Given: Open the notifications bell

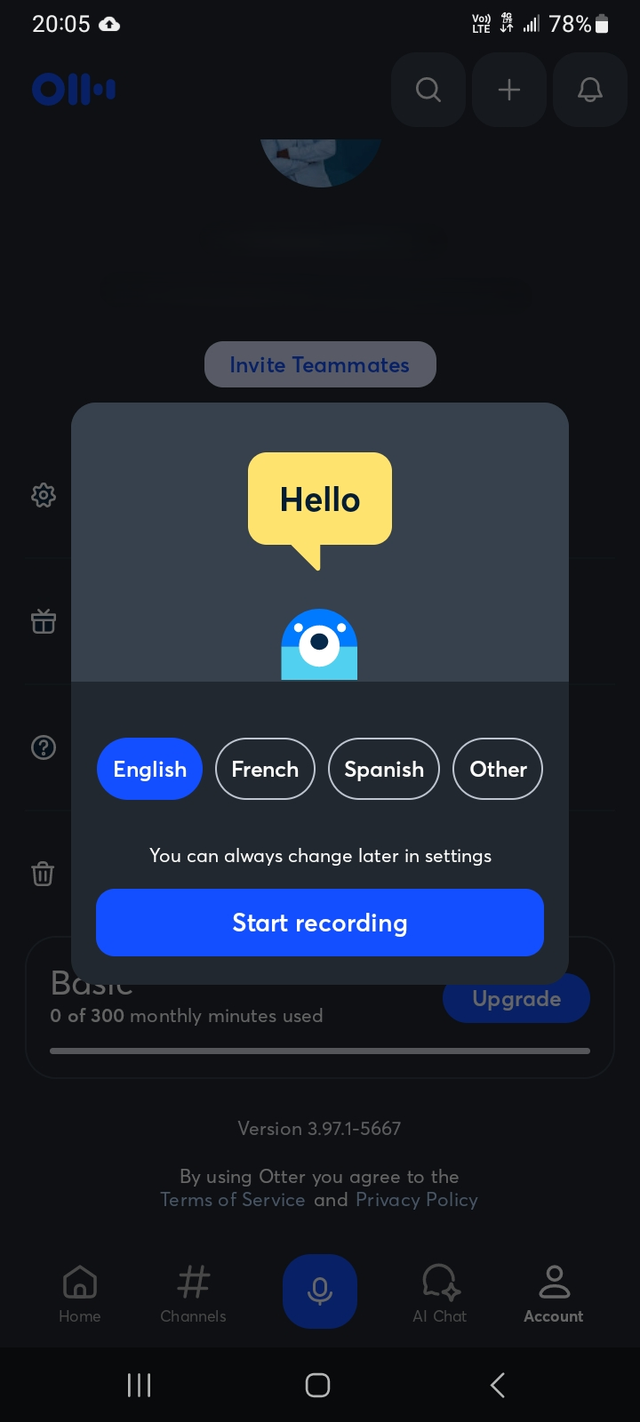Looking at the screenshot, I should click(590, 90).
